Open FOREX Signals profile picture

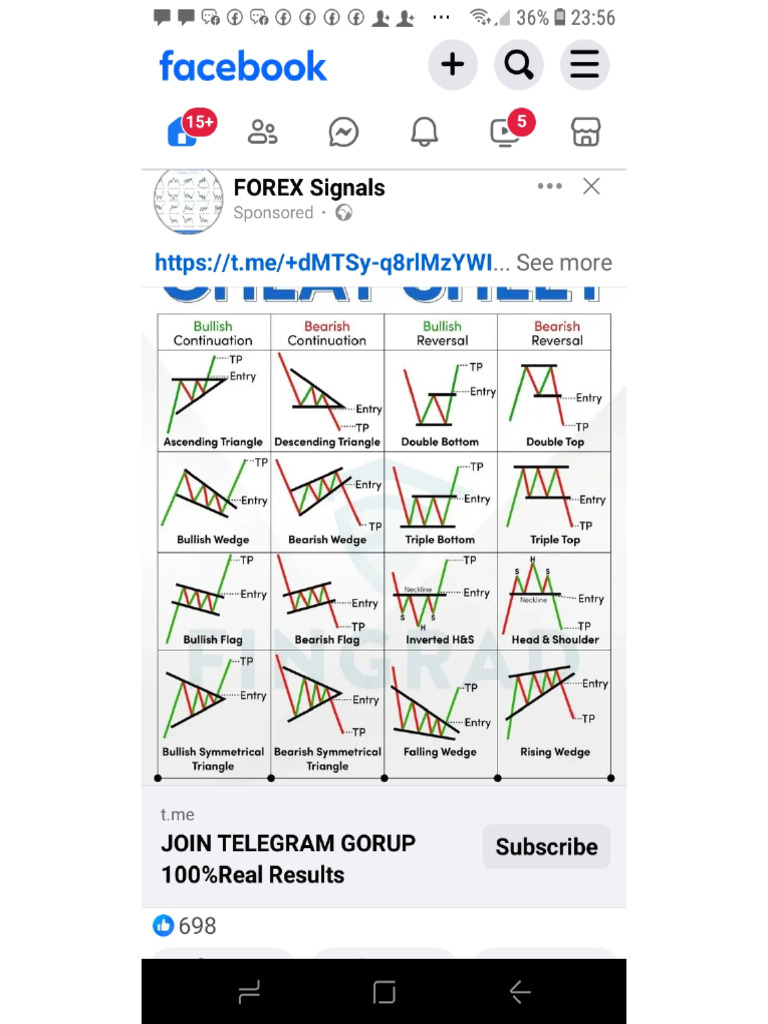(188, 201)
